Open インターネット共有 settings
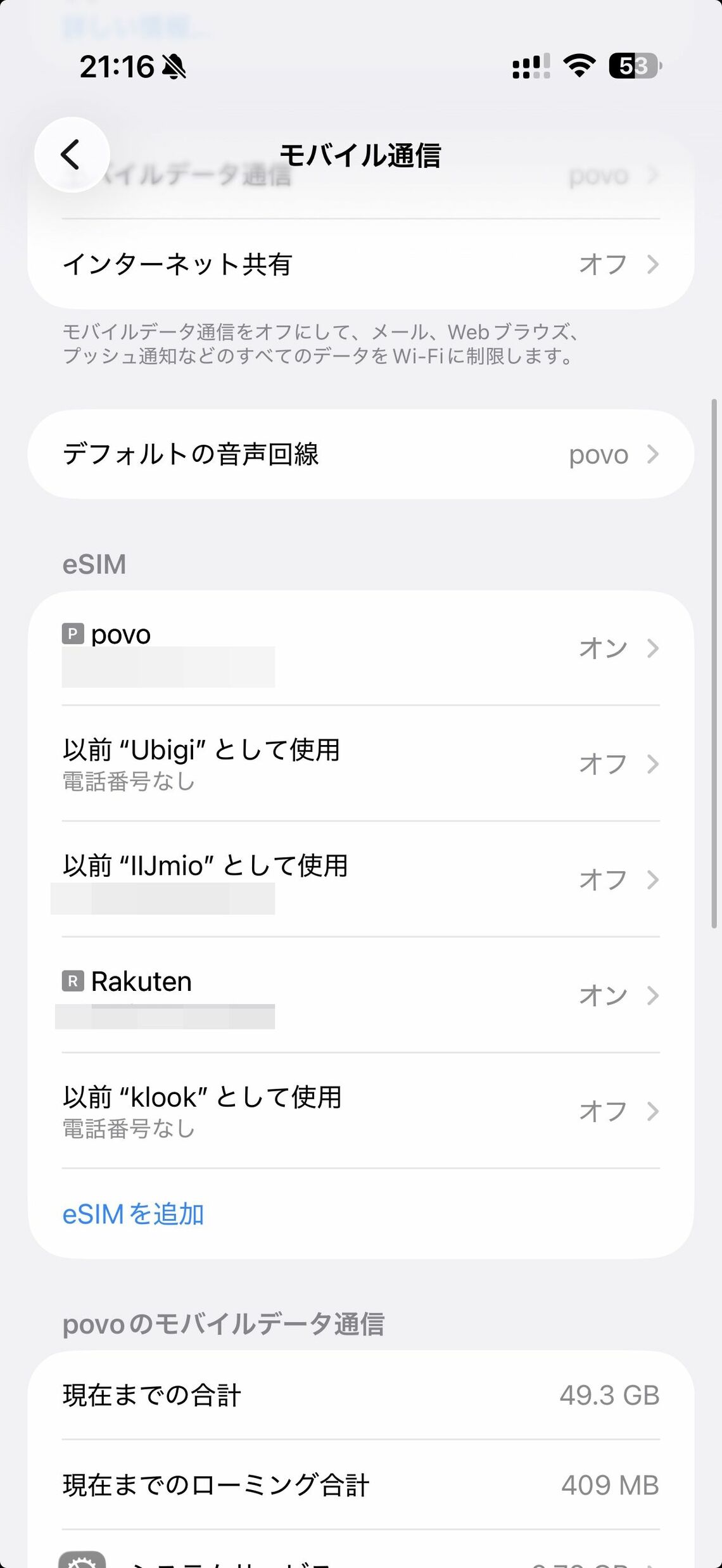Image resolution: width=722 pixels, height=1568 pixels. 361,264
